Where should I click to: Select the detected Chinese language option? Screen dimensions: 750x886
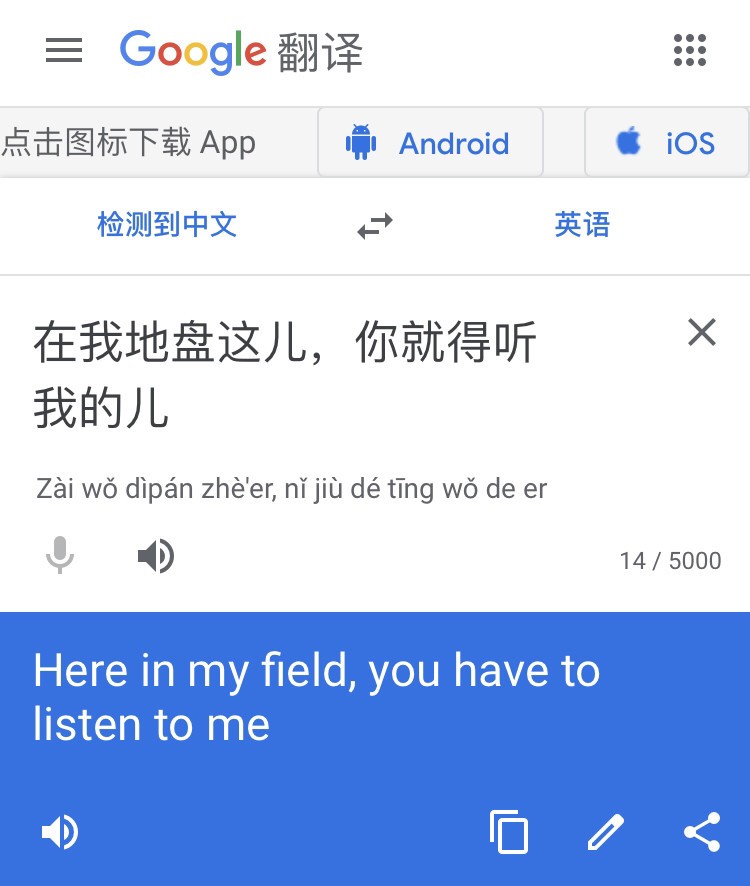click(166, 225)
